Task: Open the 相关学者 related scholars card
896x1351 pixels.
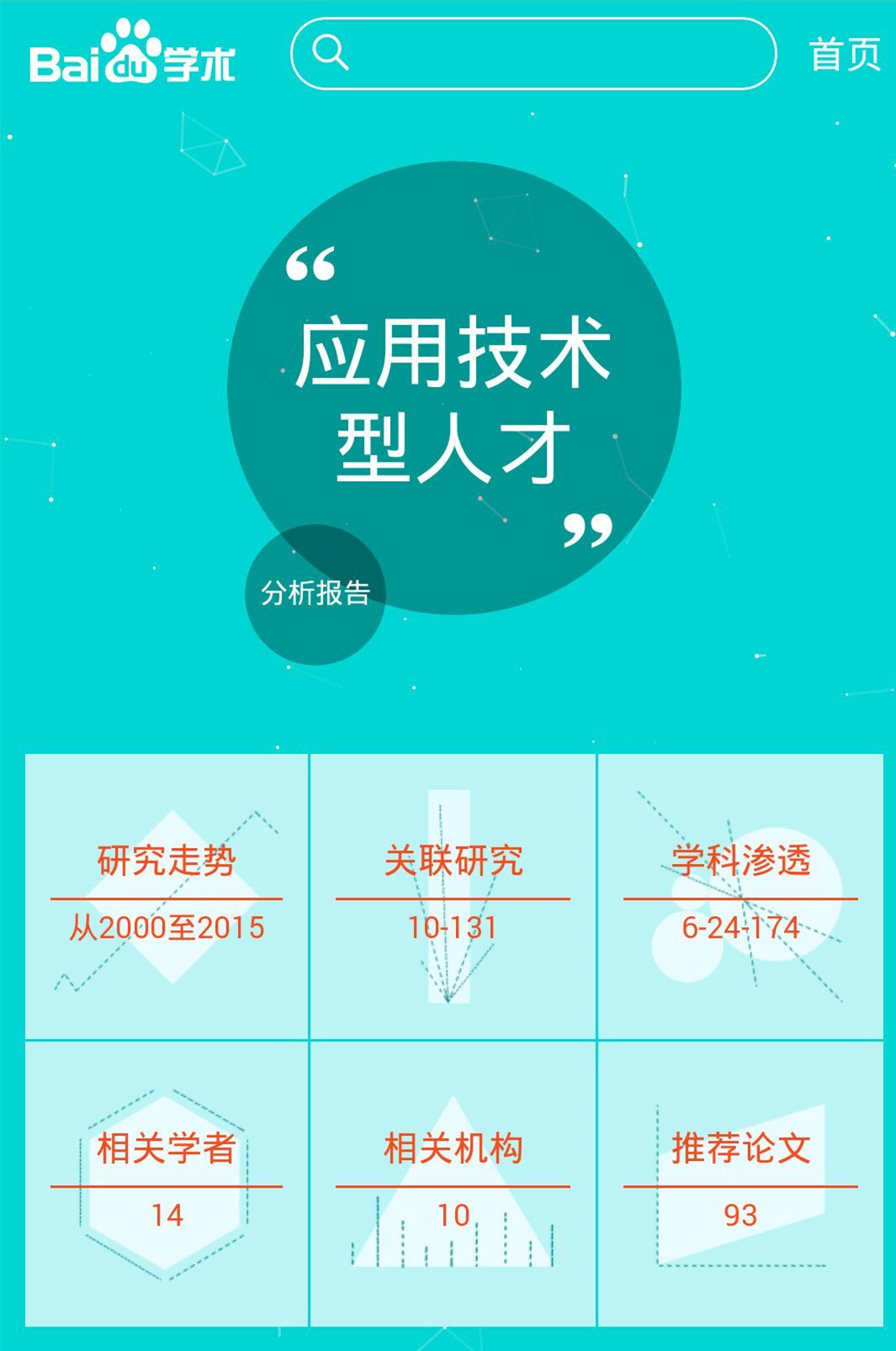Action: [x=167, y=1183]
